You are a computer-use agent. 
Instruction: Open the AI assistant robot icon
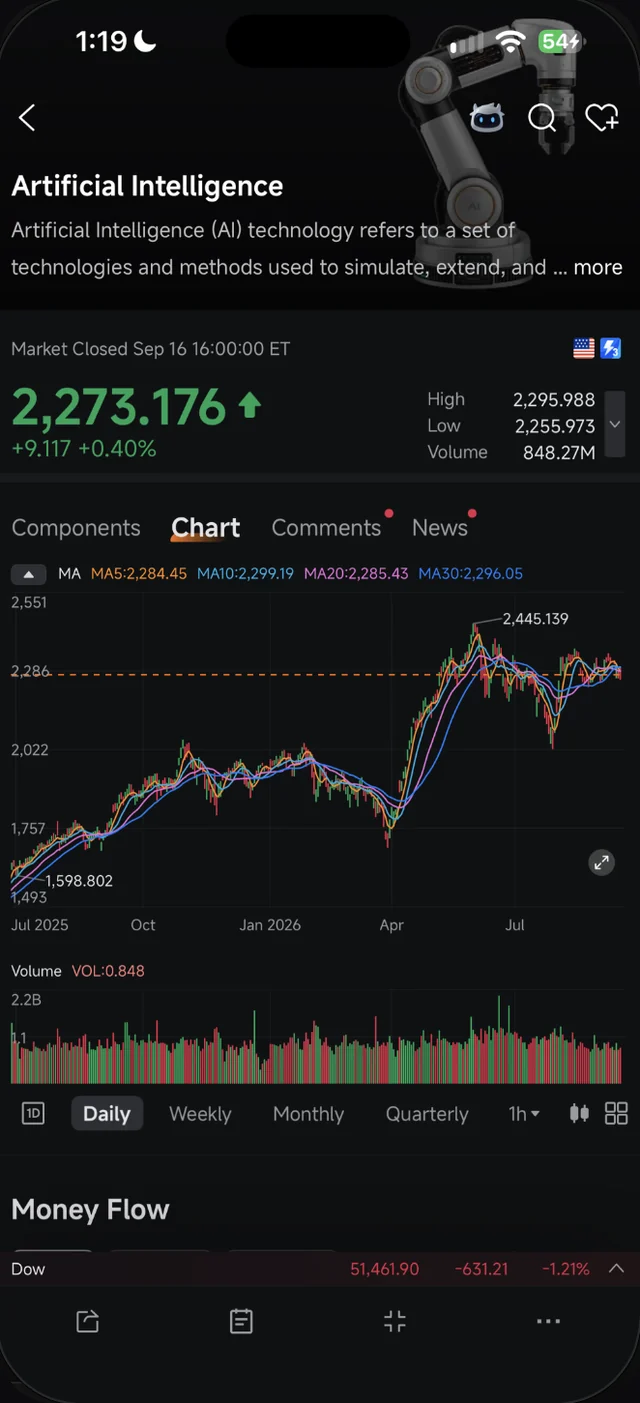487,118
